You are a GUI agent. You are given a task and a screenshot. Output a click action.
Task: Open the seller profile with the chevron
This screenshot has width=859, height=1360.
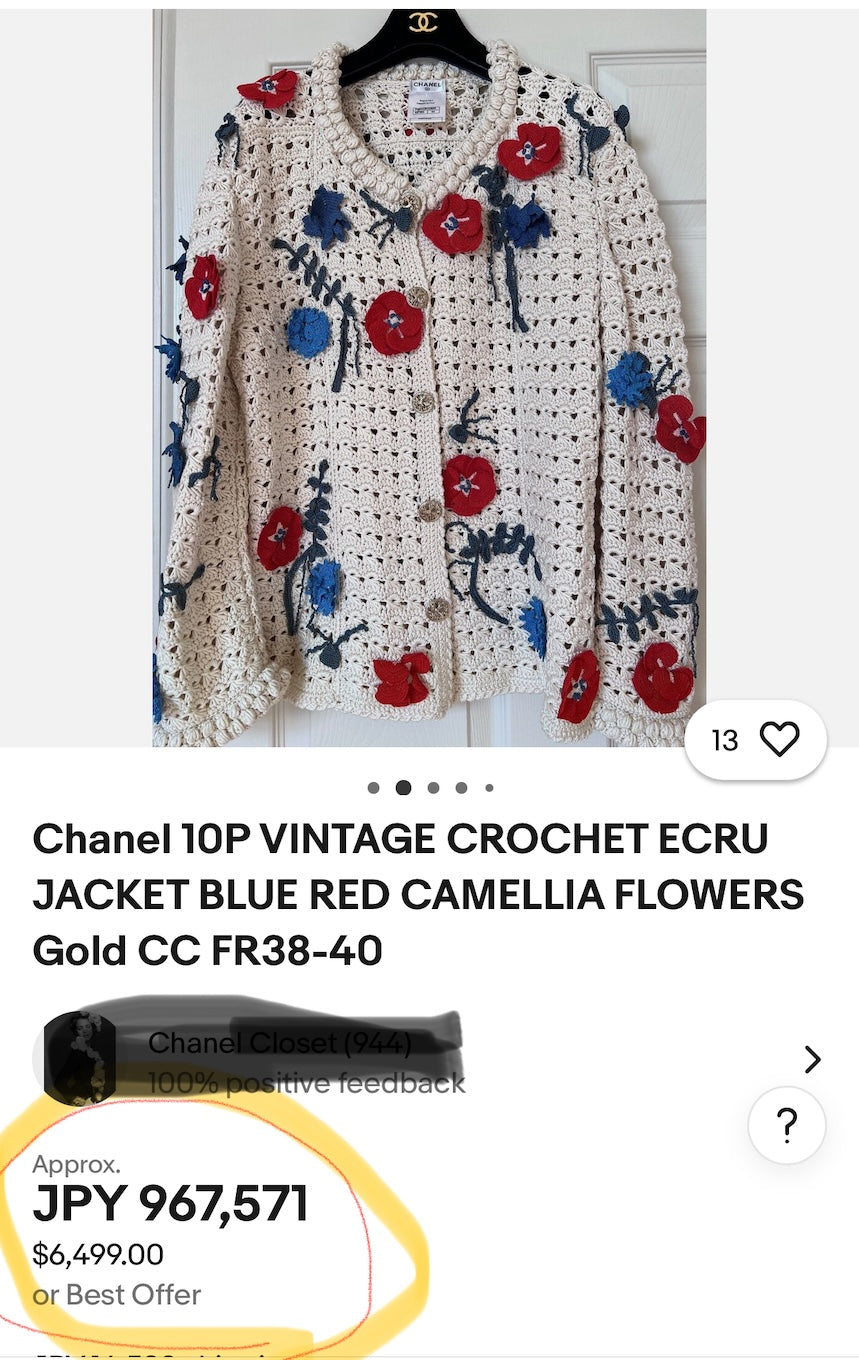tap(812, 1060)
